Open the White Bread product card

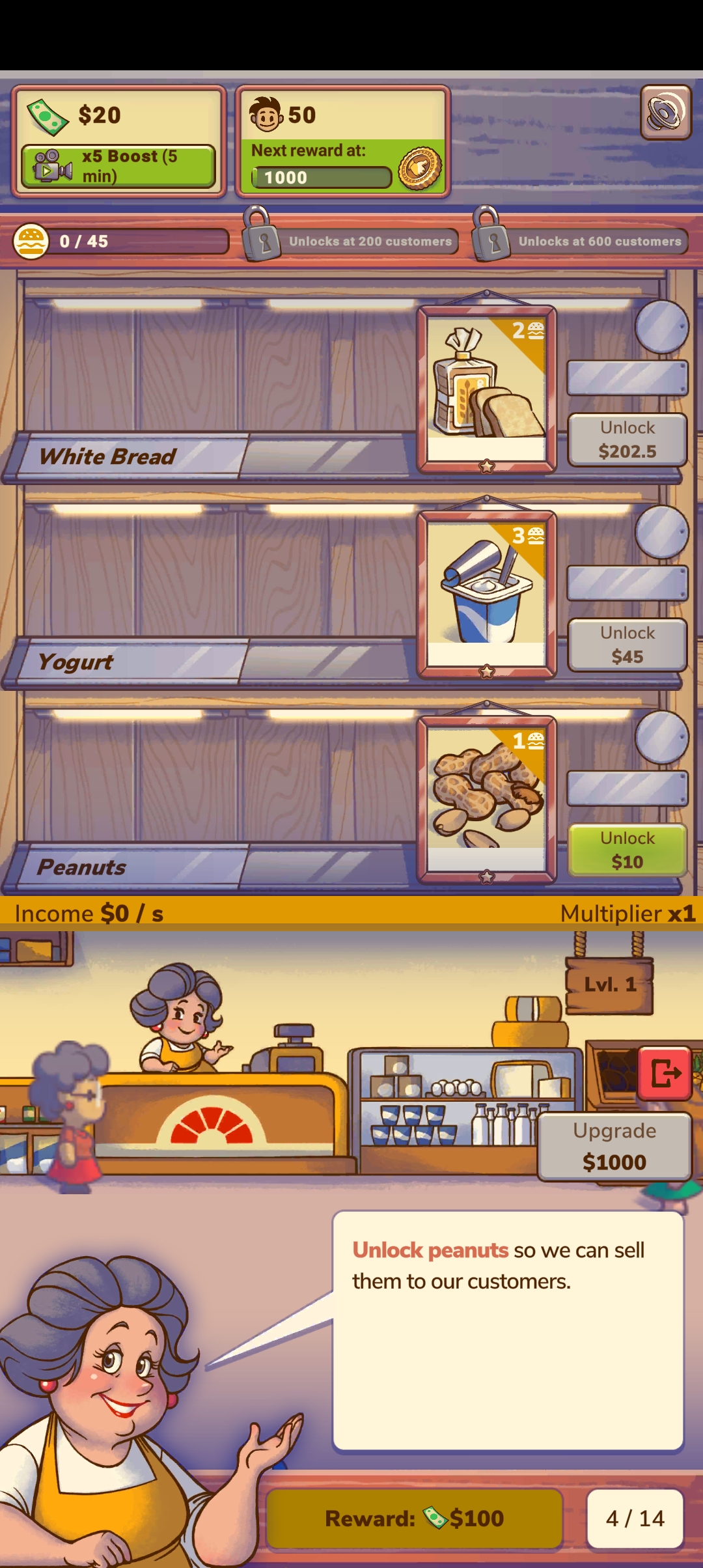(x=486, y=388)
